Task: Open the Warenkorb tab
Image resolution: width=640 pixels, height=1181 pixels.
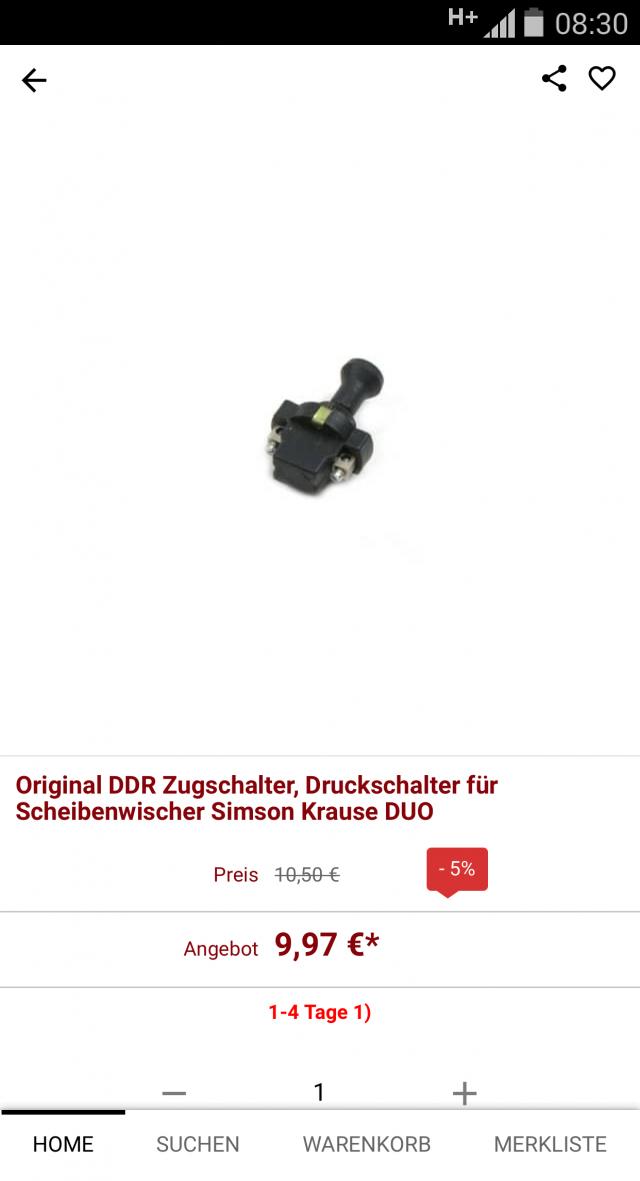Action: pos(366,1144)
